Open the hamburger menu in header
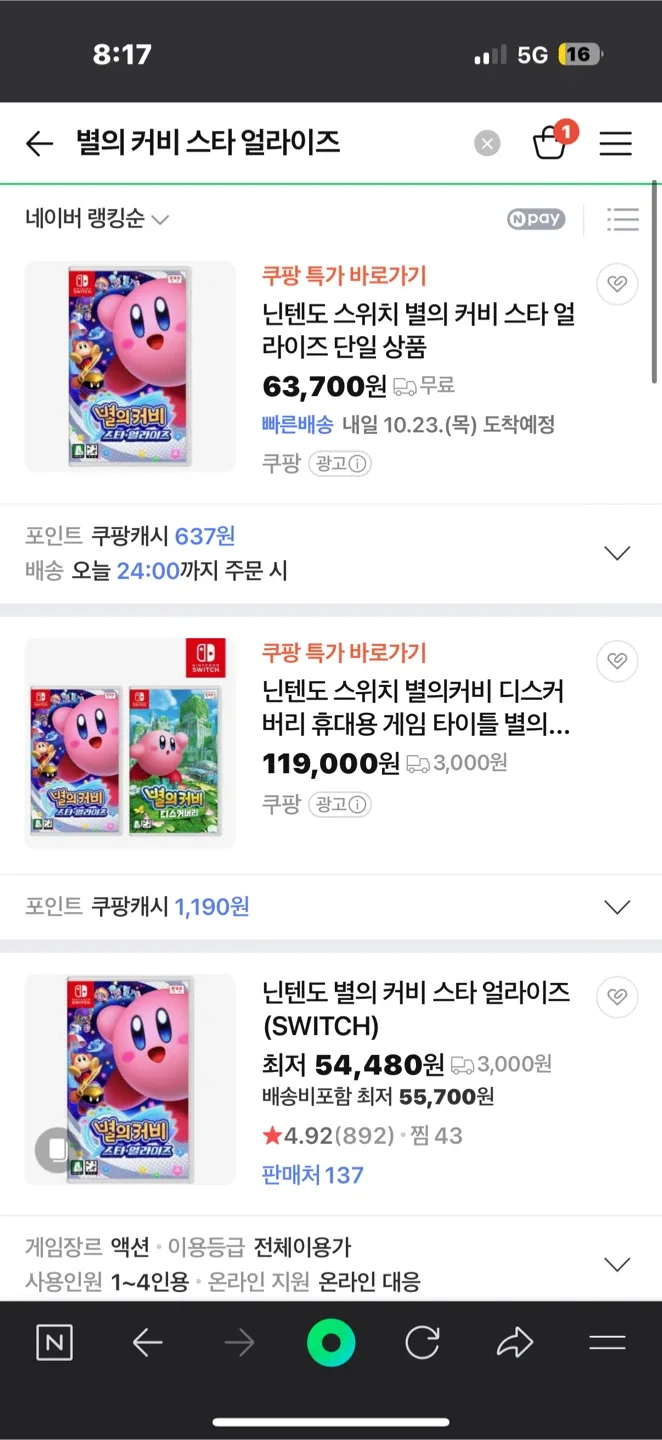The image size is (662, 1440). pyautogui.click(x=615, y=144)
